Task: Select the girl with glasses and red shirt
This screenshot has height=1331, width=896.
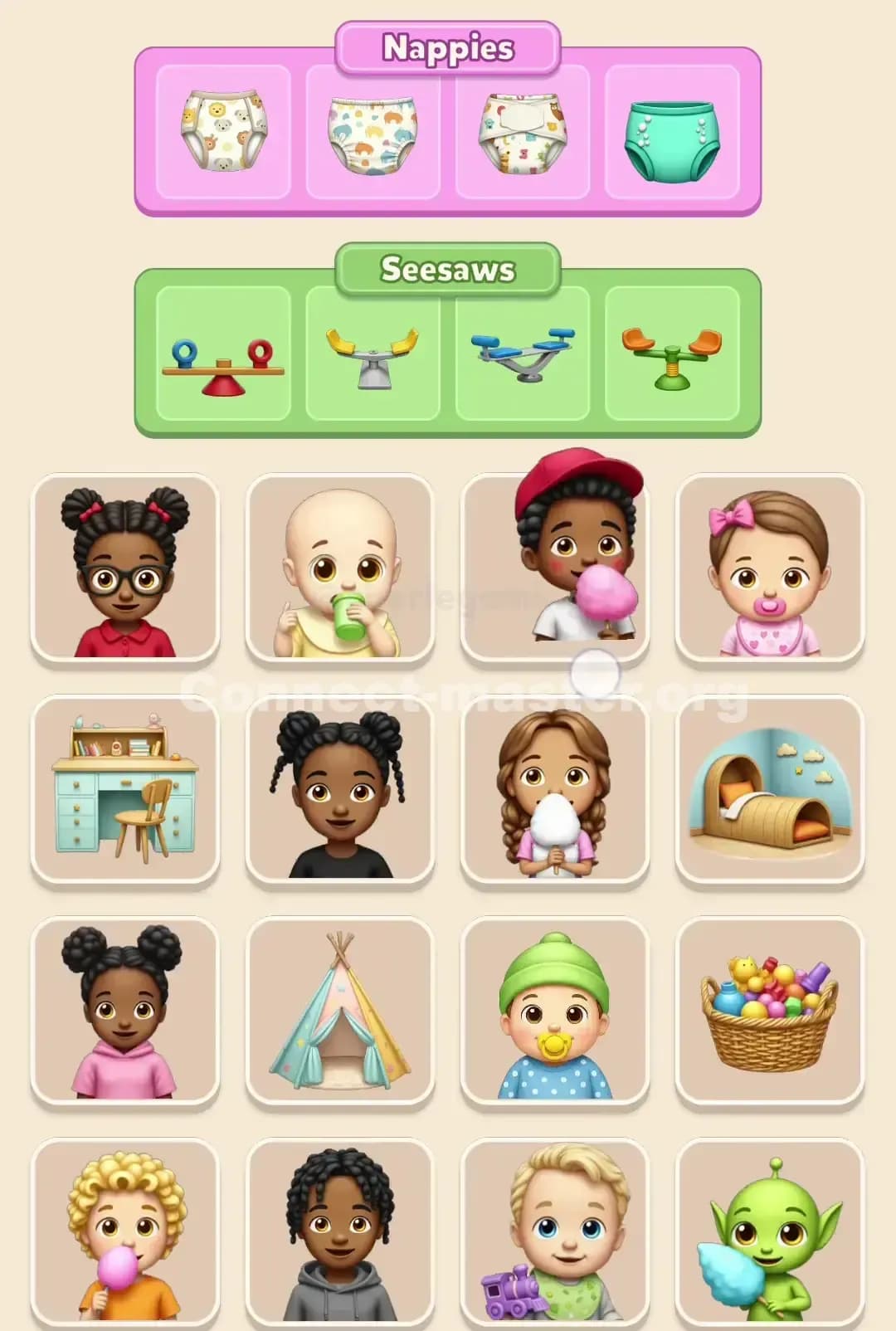Action: pos(124,566)
